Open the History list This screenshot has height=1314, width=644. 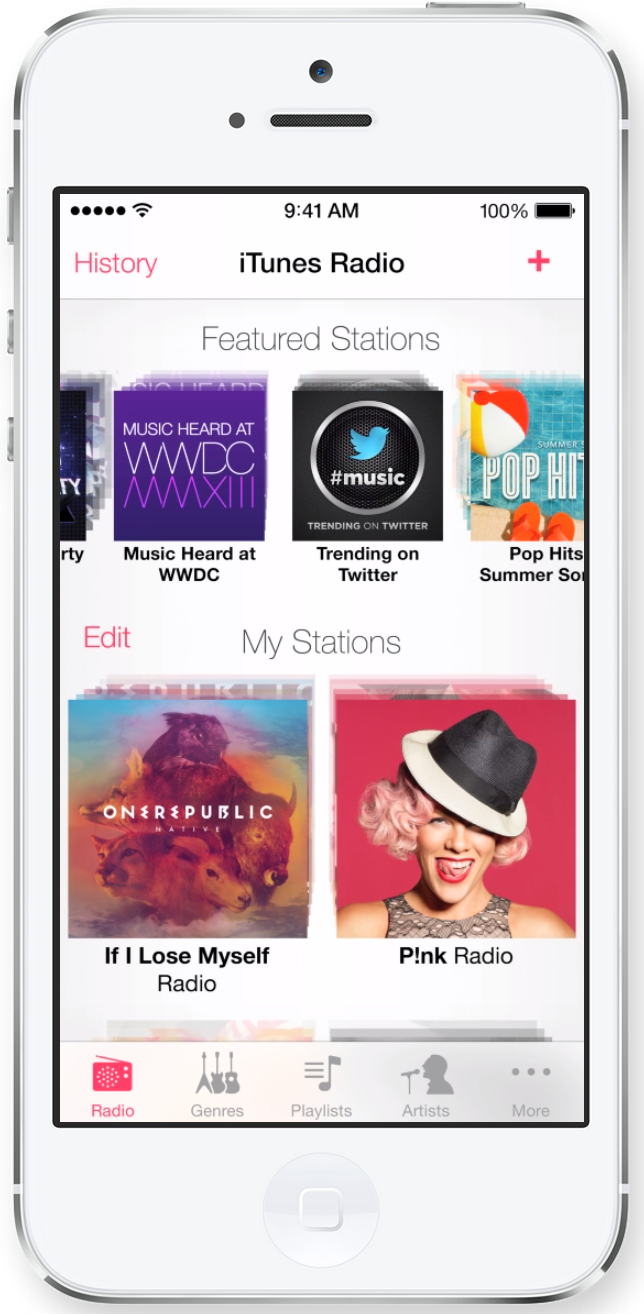[x=116, y=263]
